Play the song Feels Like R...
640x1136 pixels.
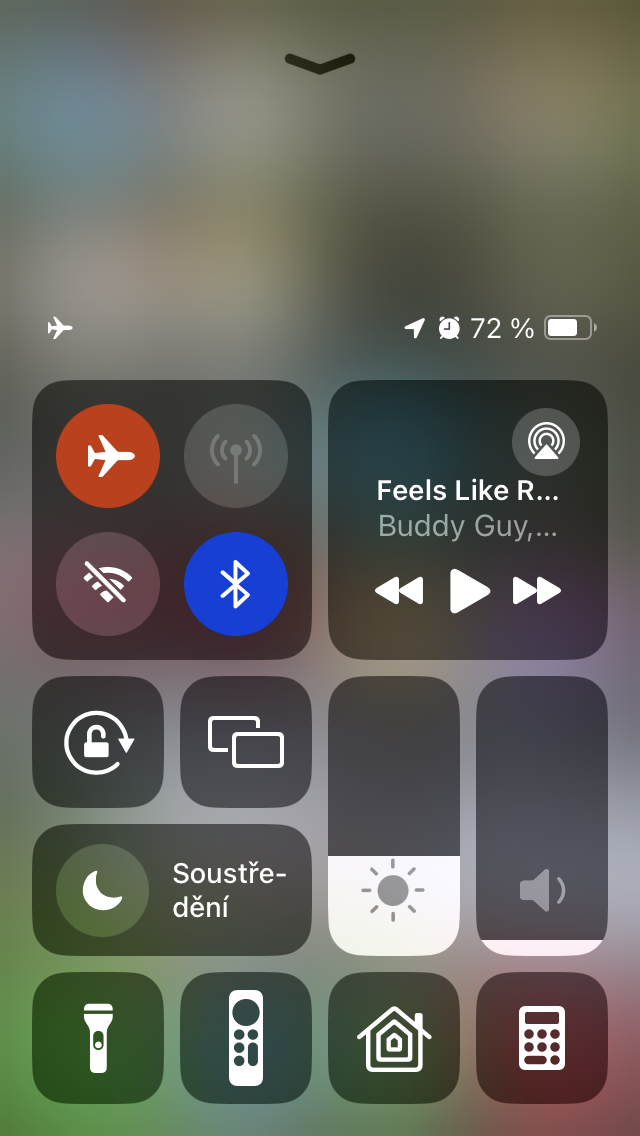tap(469, 590)
